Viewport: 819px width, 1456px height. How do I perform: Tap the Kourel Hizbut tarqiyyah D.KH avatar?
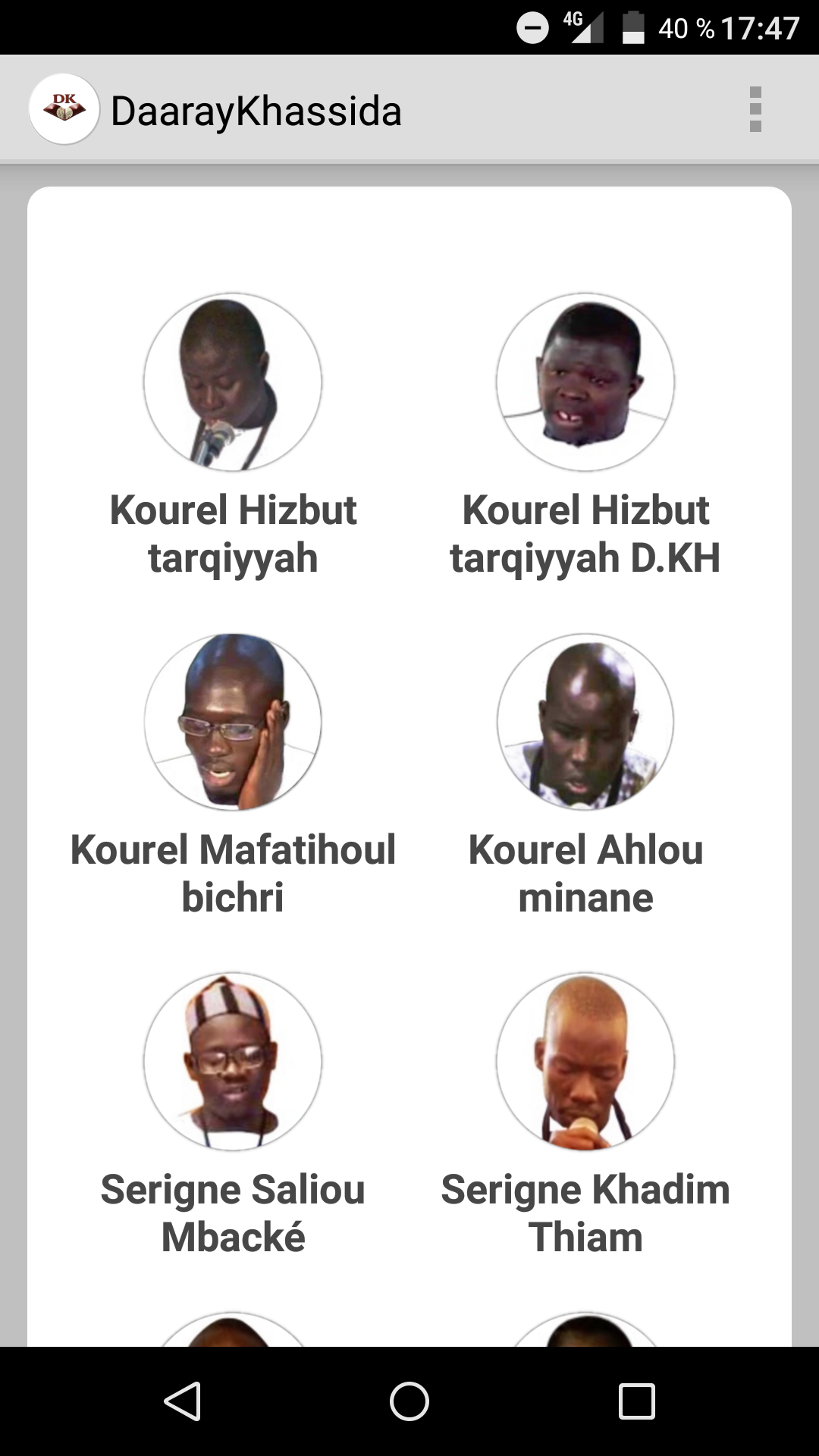click(585, 383)
